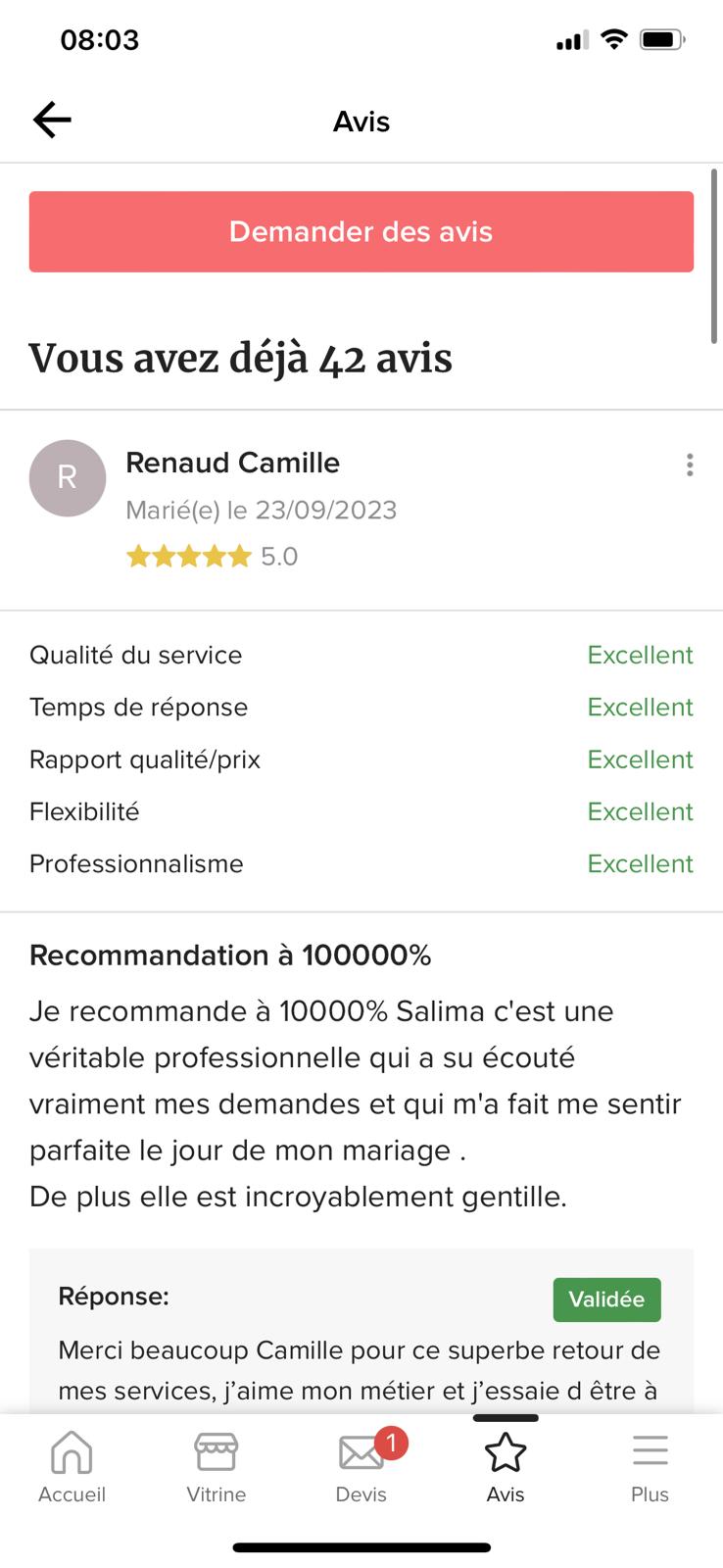Select the Avis tab

[506, 1466]
